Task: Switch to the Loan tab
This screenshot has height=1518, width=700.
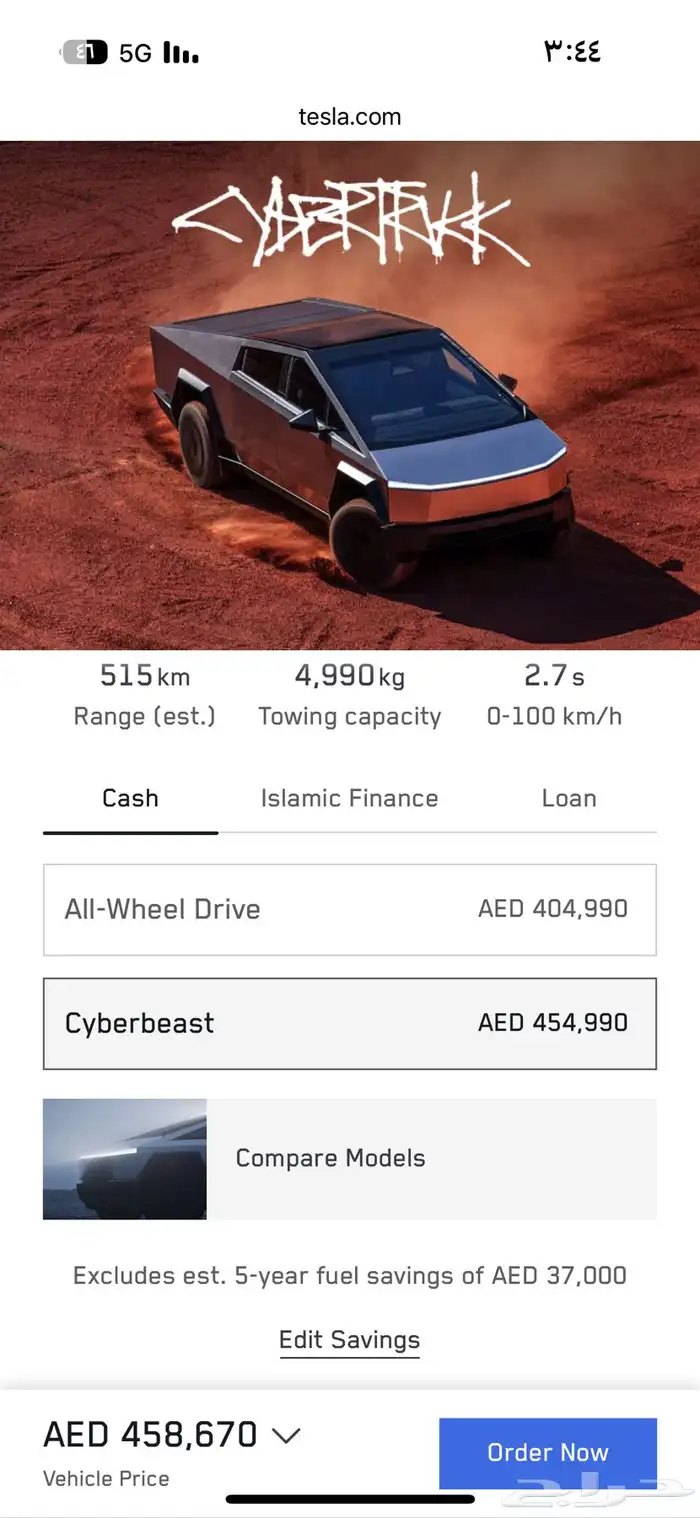Action: (x=568, y=798)
